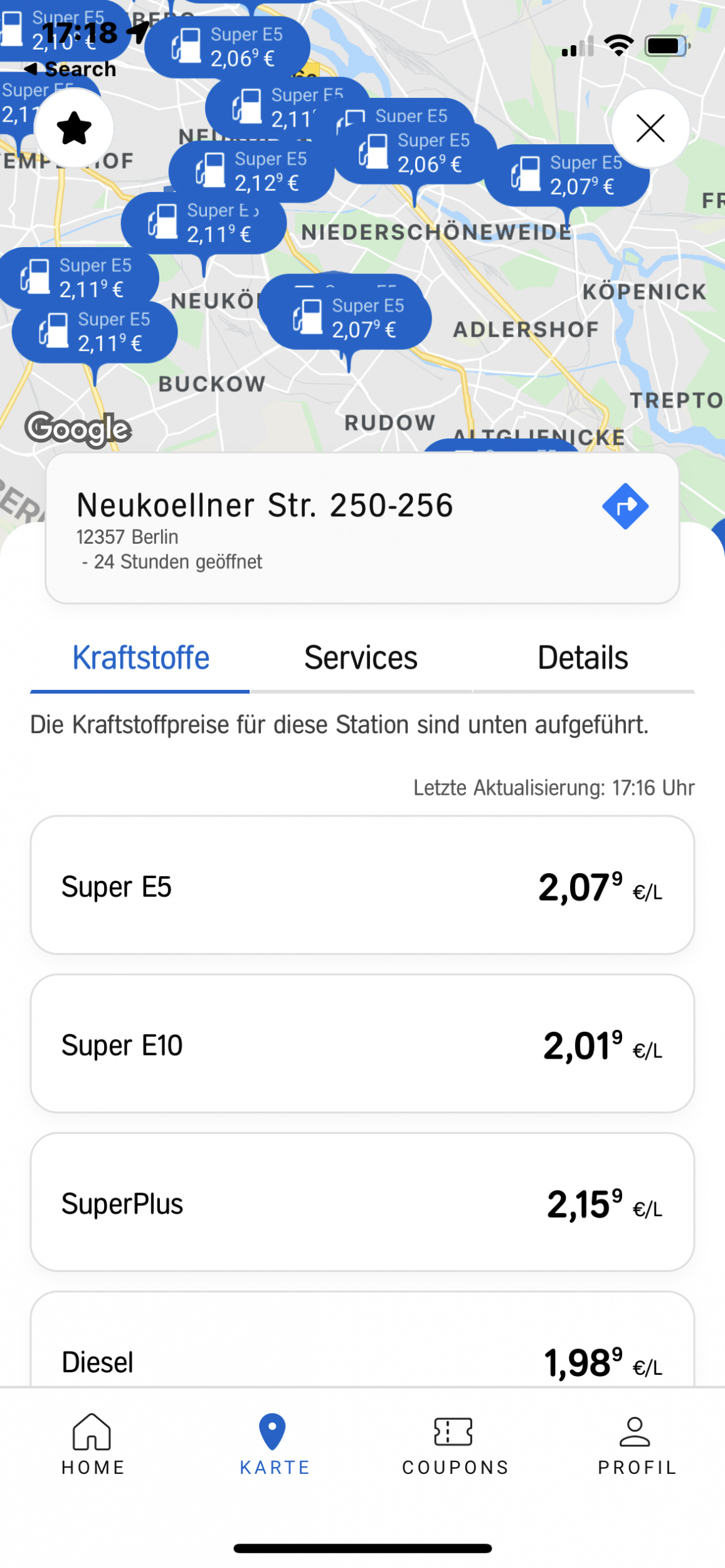Screen dimensions: 725x1568
Task: Close the station details panel
Action: (x=650, y=129)
